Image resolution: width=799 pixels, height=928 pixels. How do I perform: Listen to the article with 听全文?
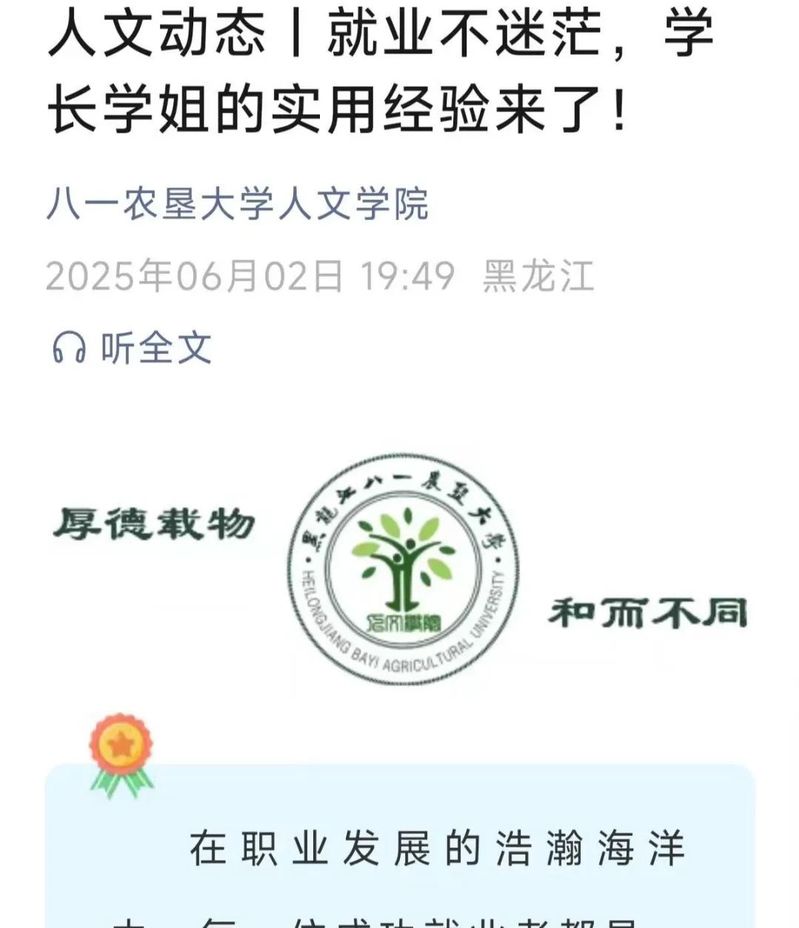(133, 347)
